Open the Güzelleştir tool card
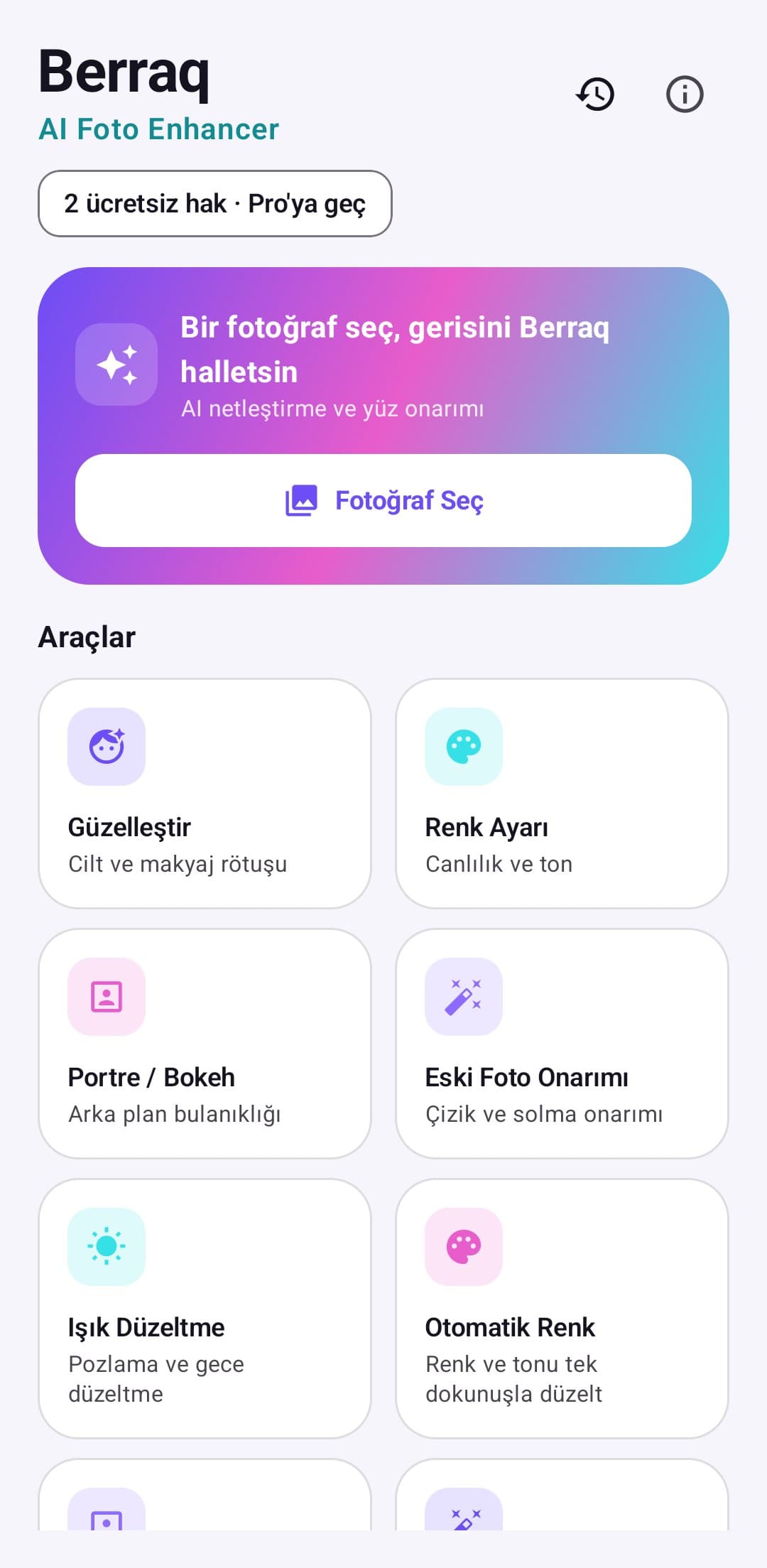 point(205,794)
